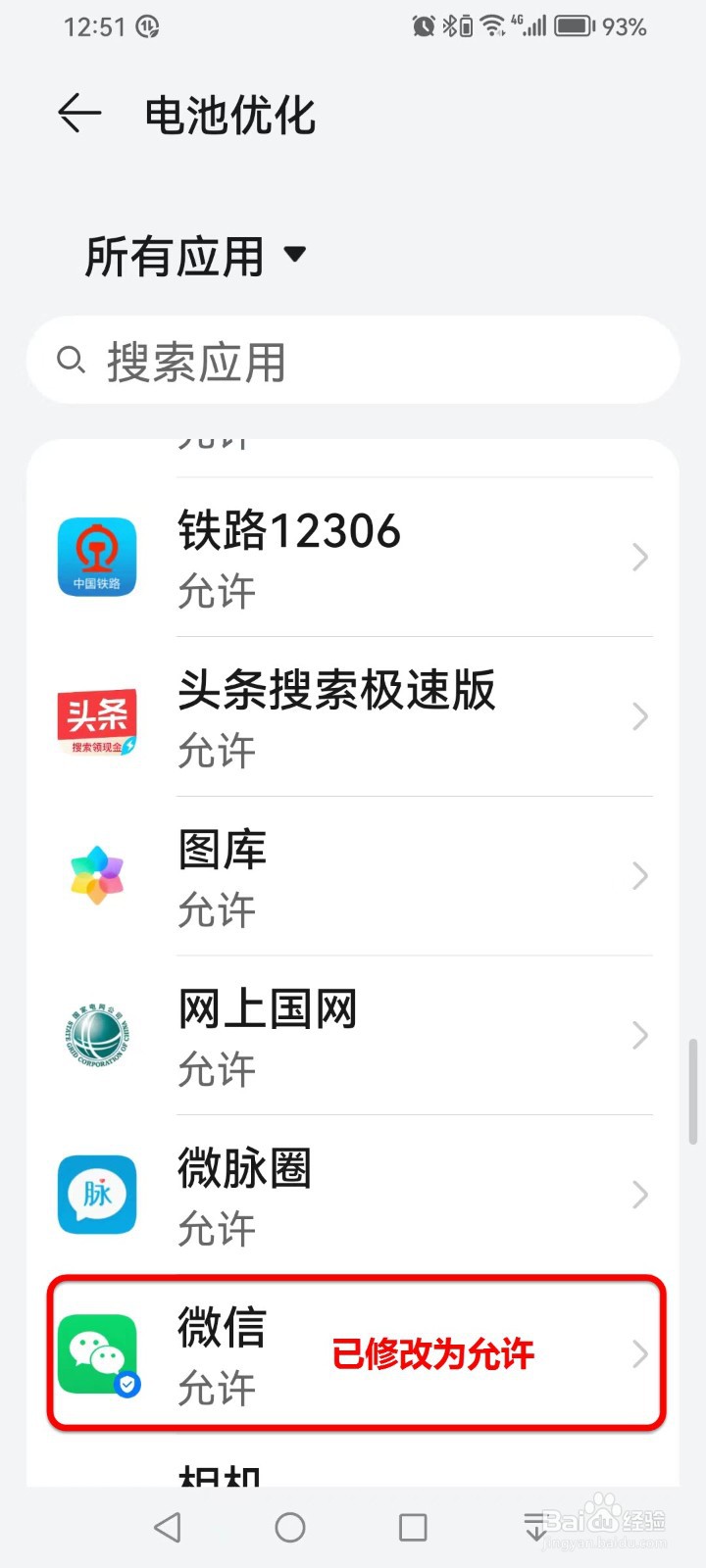Open 铁路12306 battery optimization settings
Image resolution: width=706 pixels, height=1568 pixels.
353,557
